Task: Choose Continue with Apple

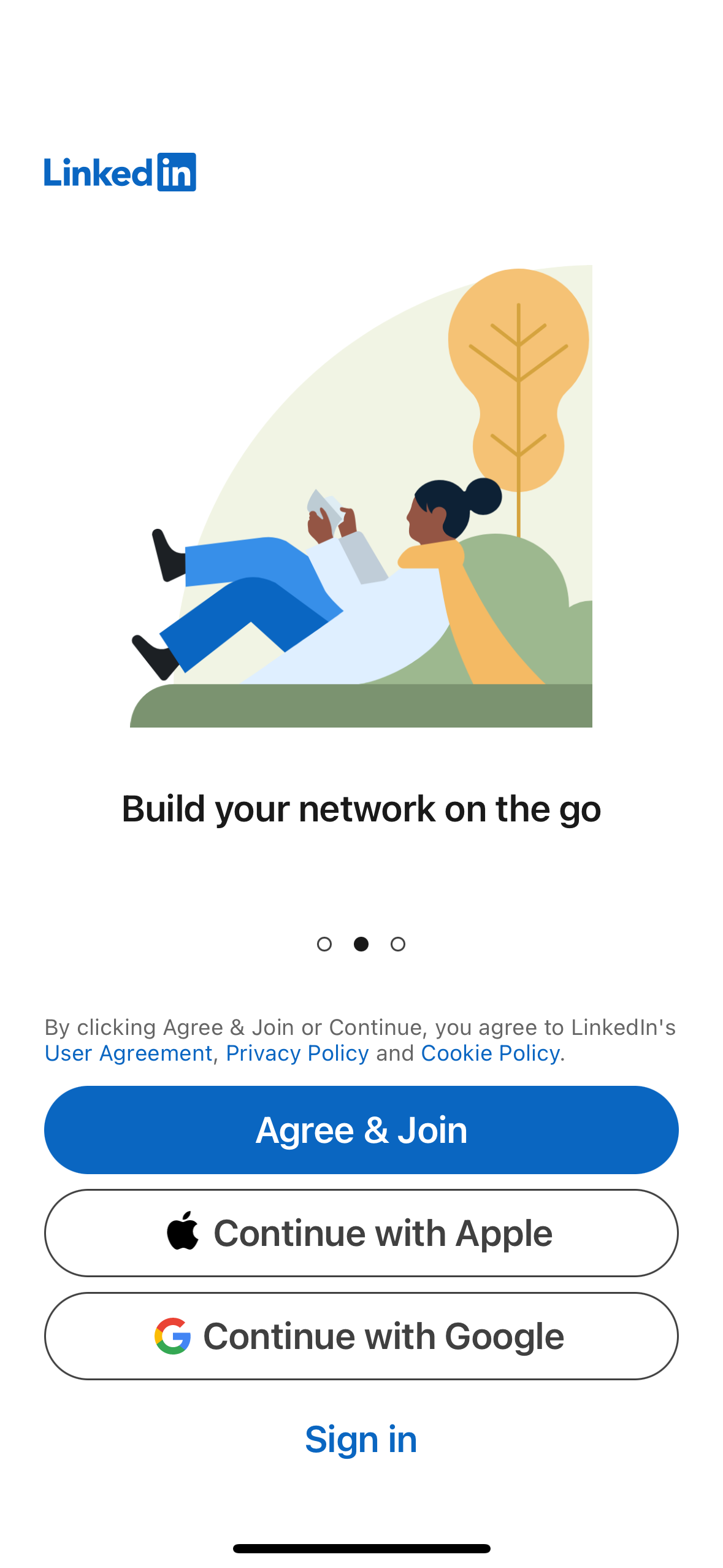Action: click(361, 1232)
